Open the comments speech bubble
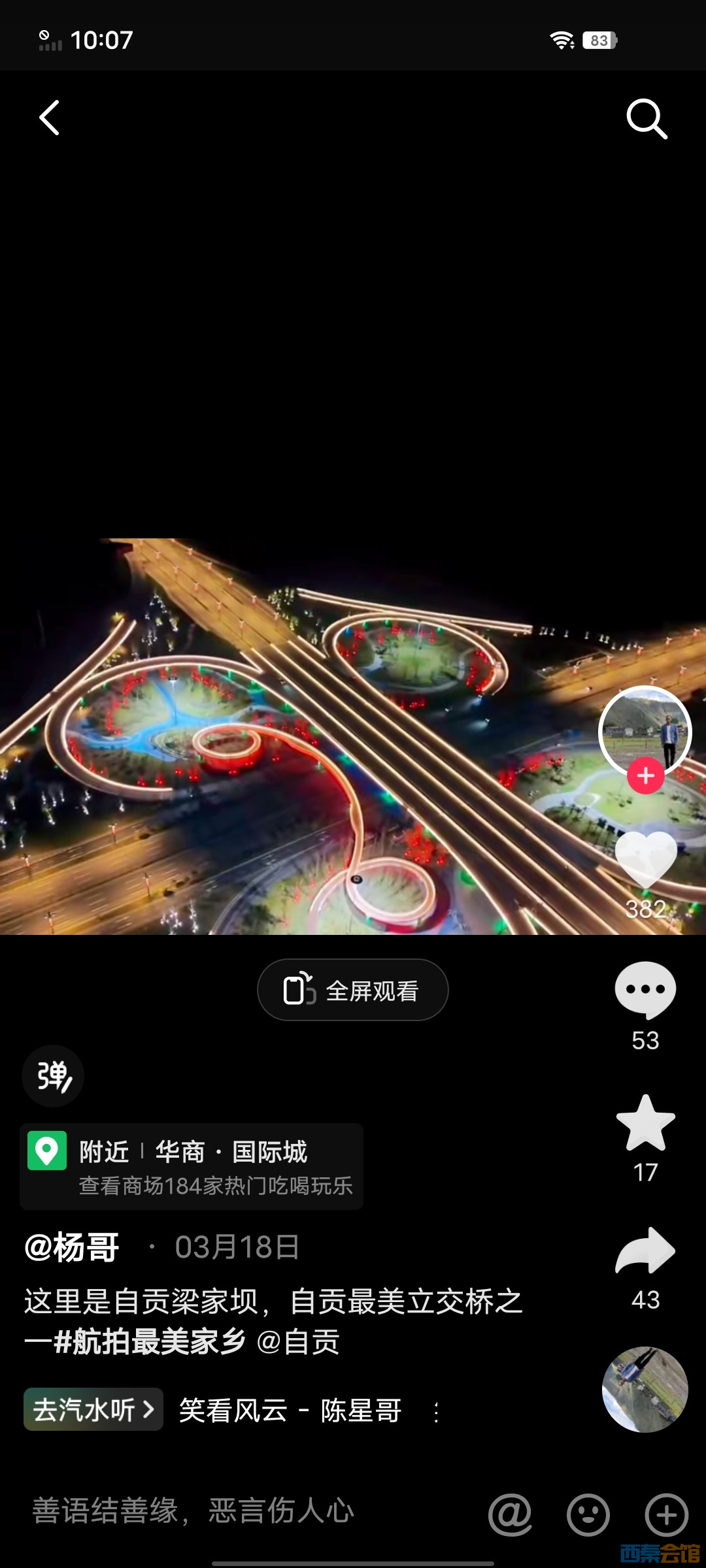 (645, 989)
